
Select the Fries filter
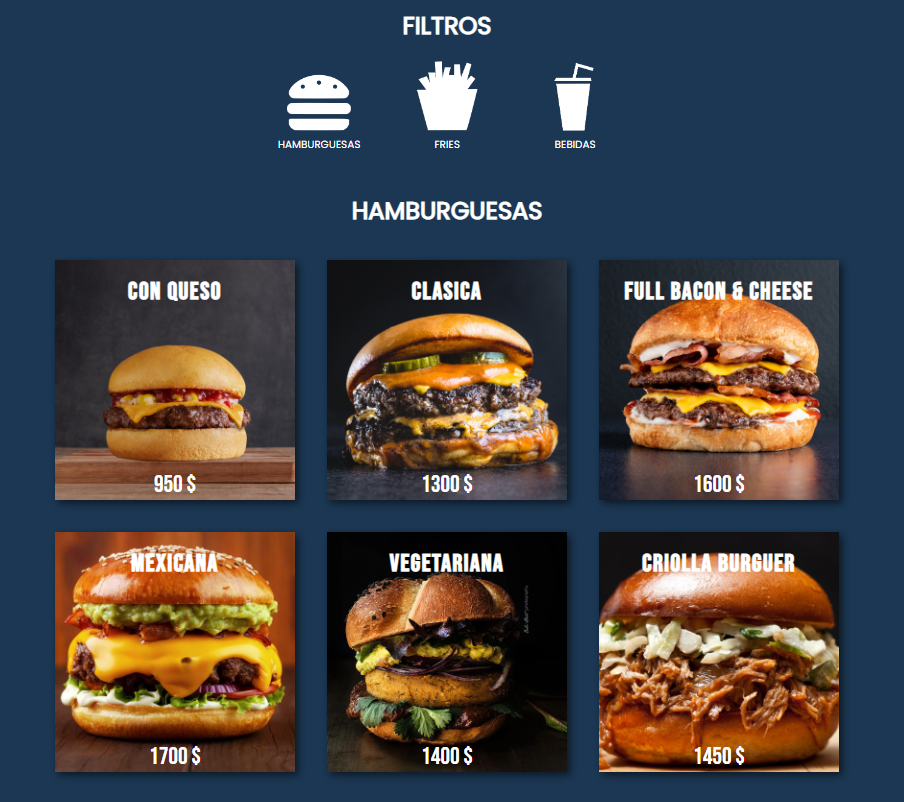tap(447, 100)
